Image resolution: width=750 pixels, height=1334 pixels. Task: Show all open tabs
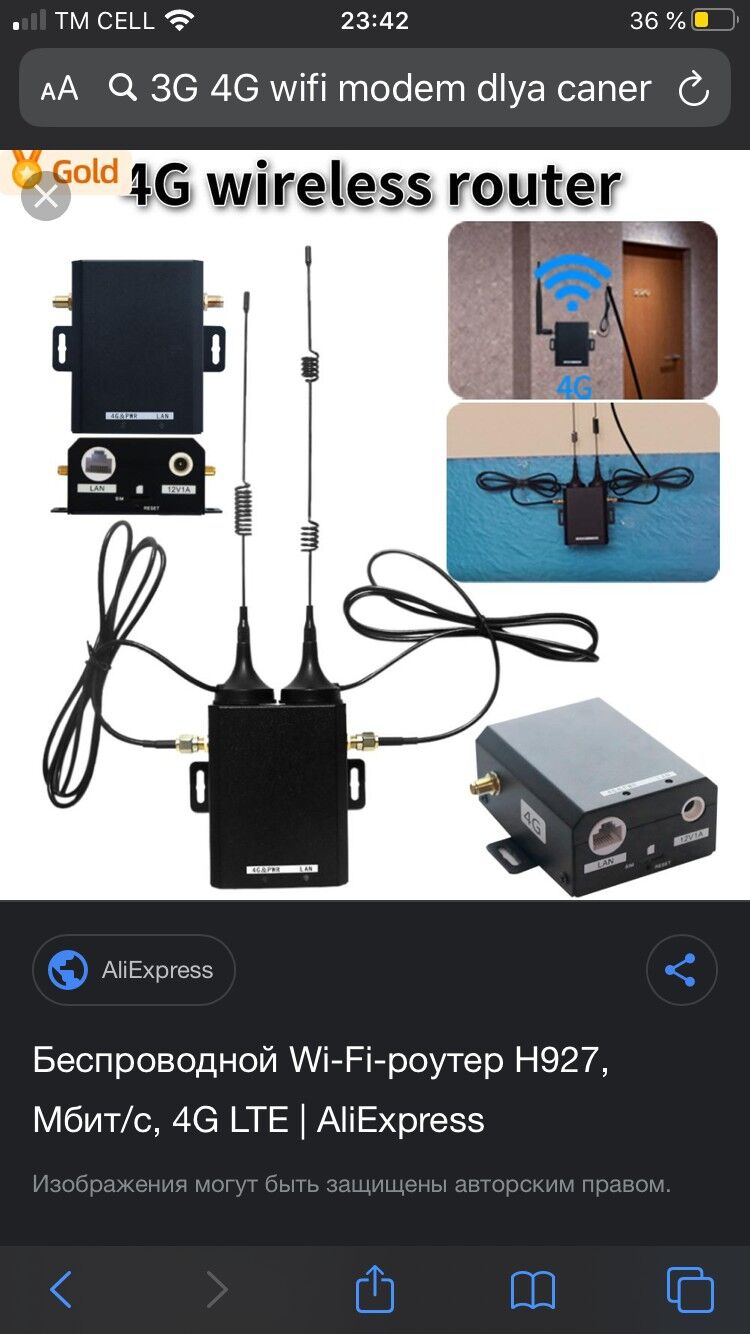pyautogui.click(x=690, y=1290)
